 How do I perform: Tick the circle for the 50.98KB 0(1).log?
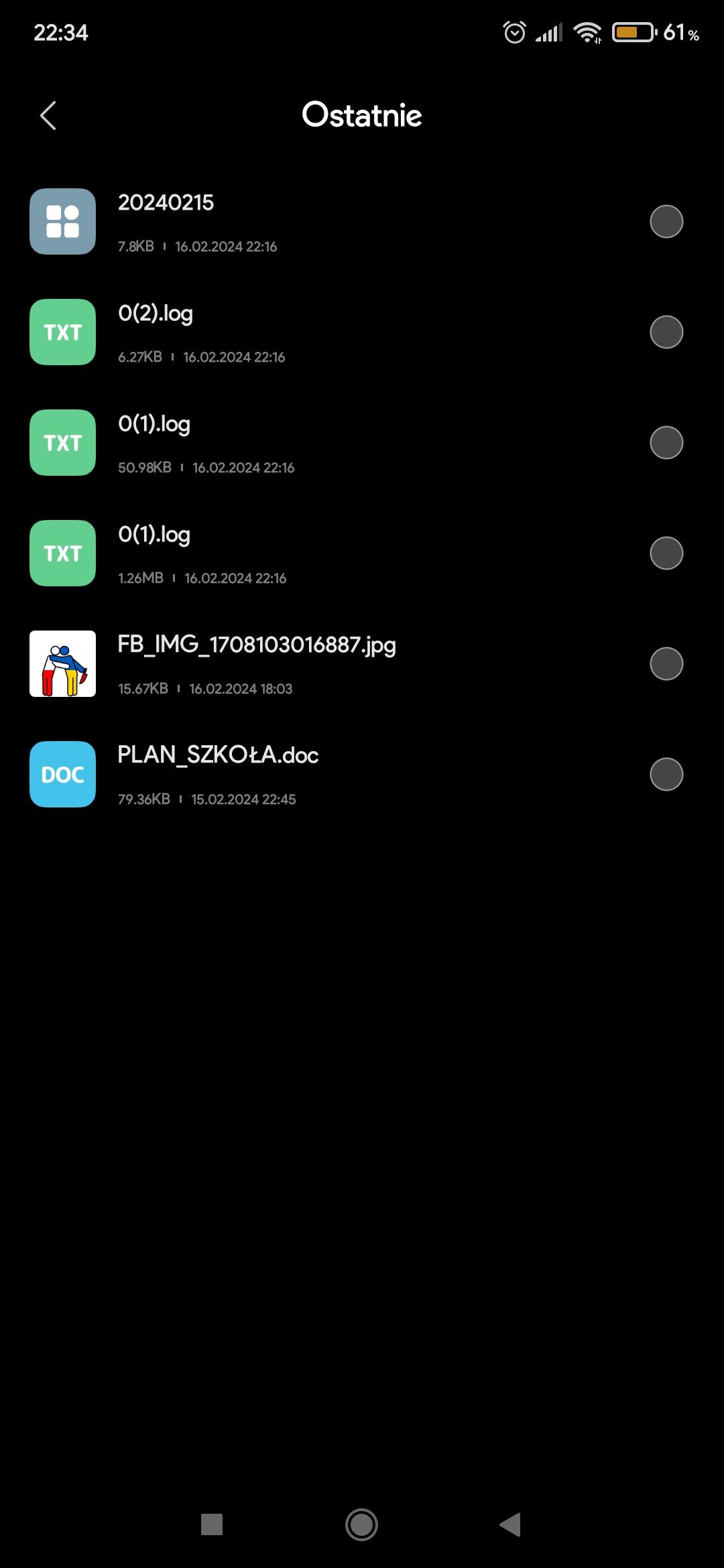tap(666, 443)
